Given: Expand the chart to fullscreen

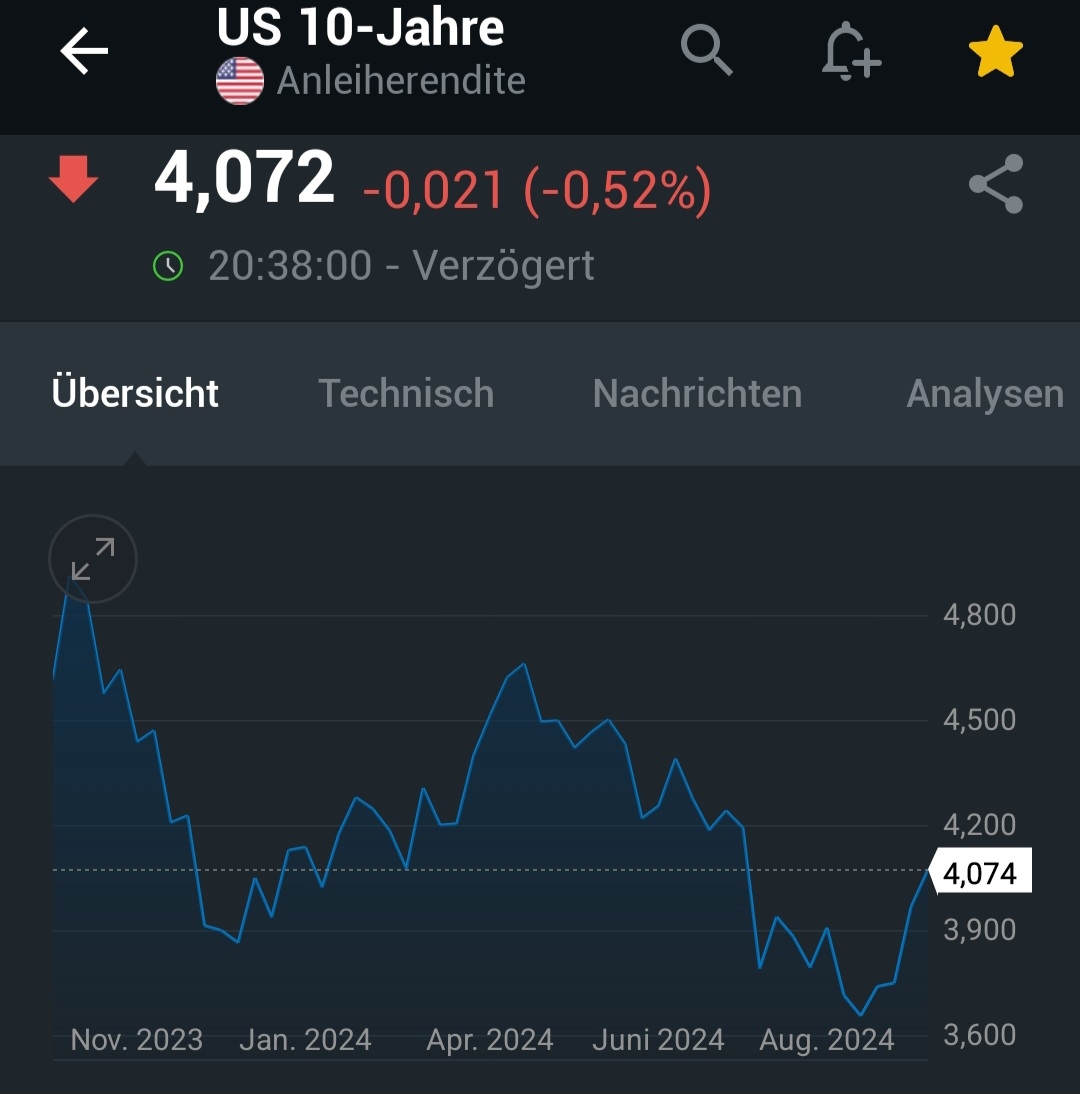Looking at the screenshot, I should 92,559.
